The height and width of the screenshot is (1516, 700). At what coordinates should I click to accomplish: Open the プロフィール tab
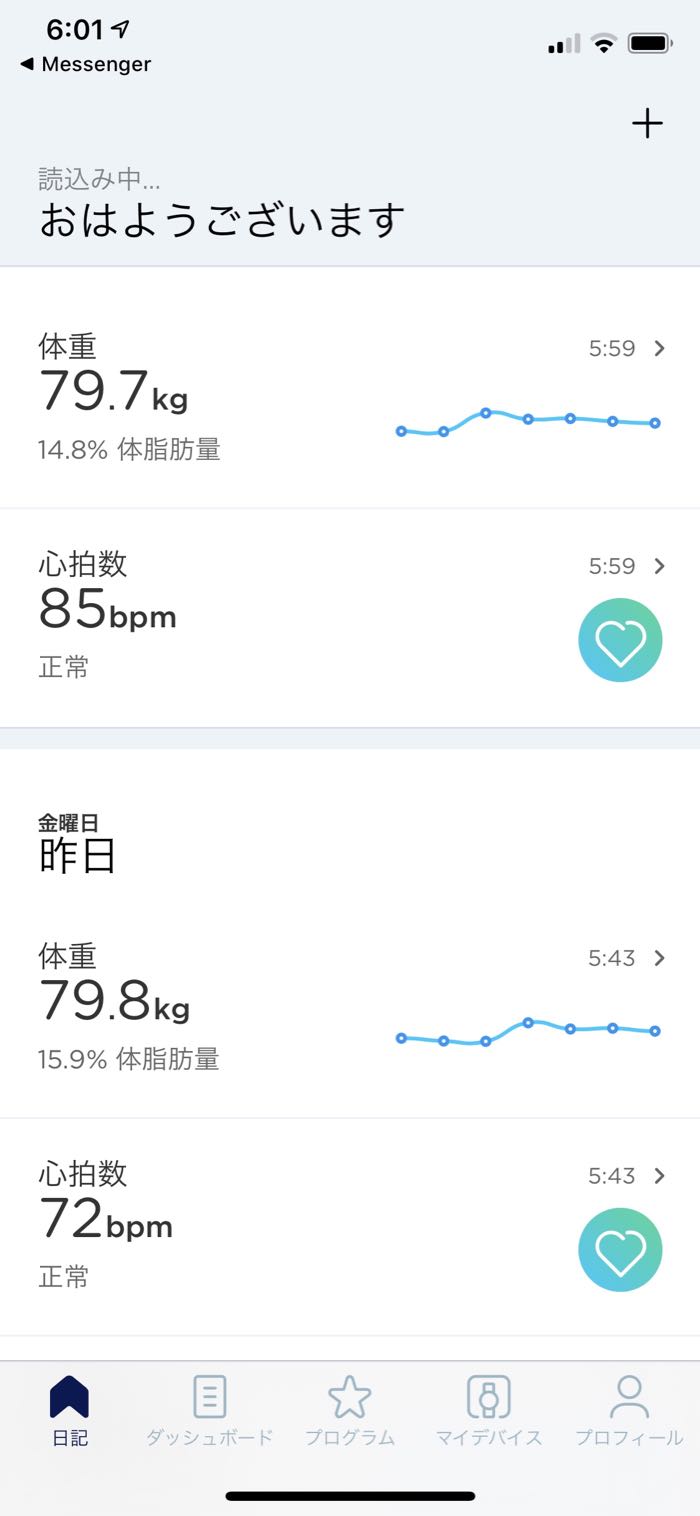[629, 1411]
